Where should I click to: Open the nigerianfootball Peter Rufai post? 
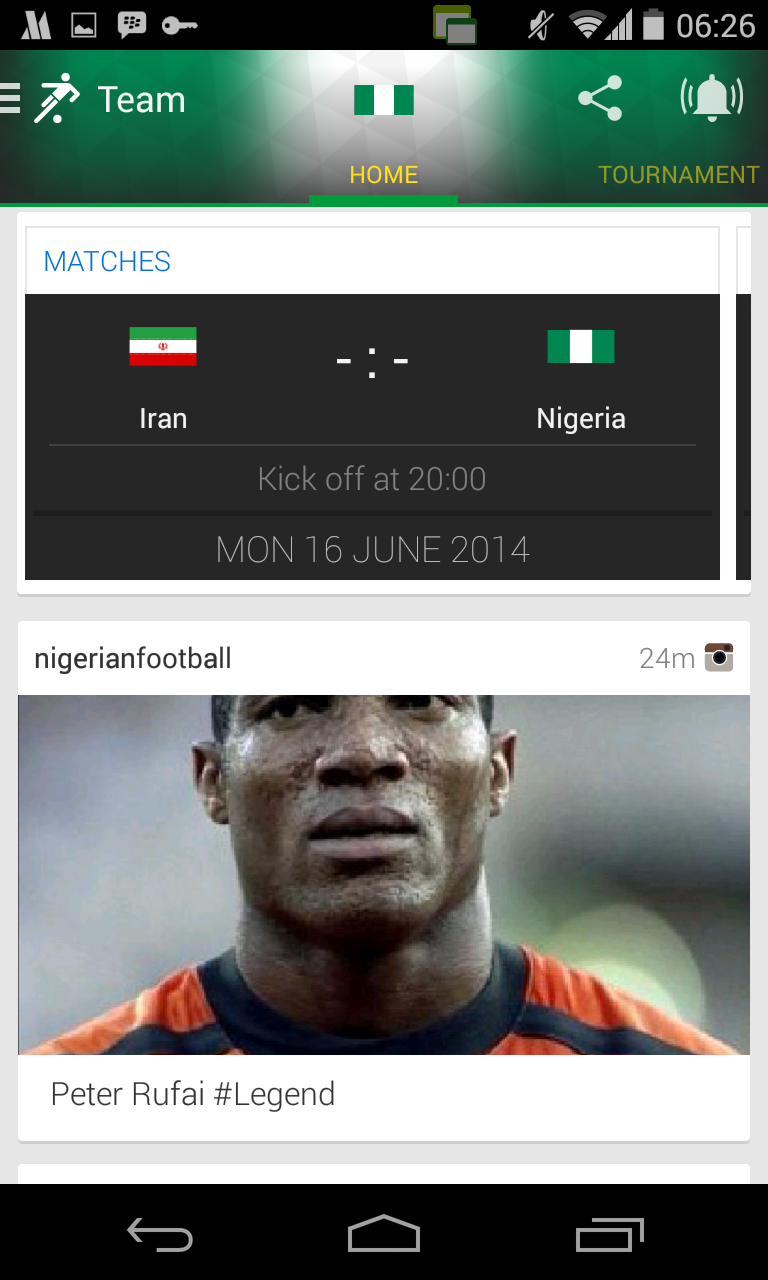[x=384, y=875]
